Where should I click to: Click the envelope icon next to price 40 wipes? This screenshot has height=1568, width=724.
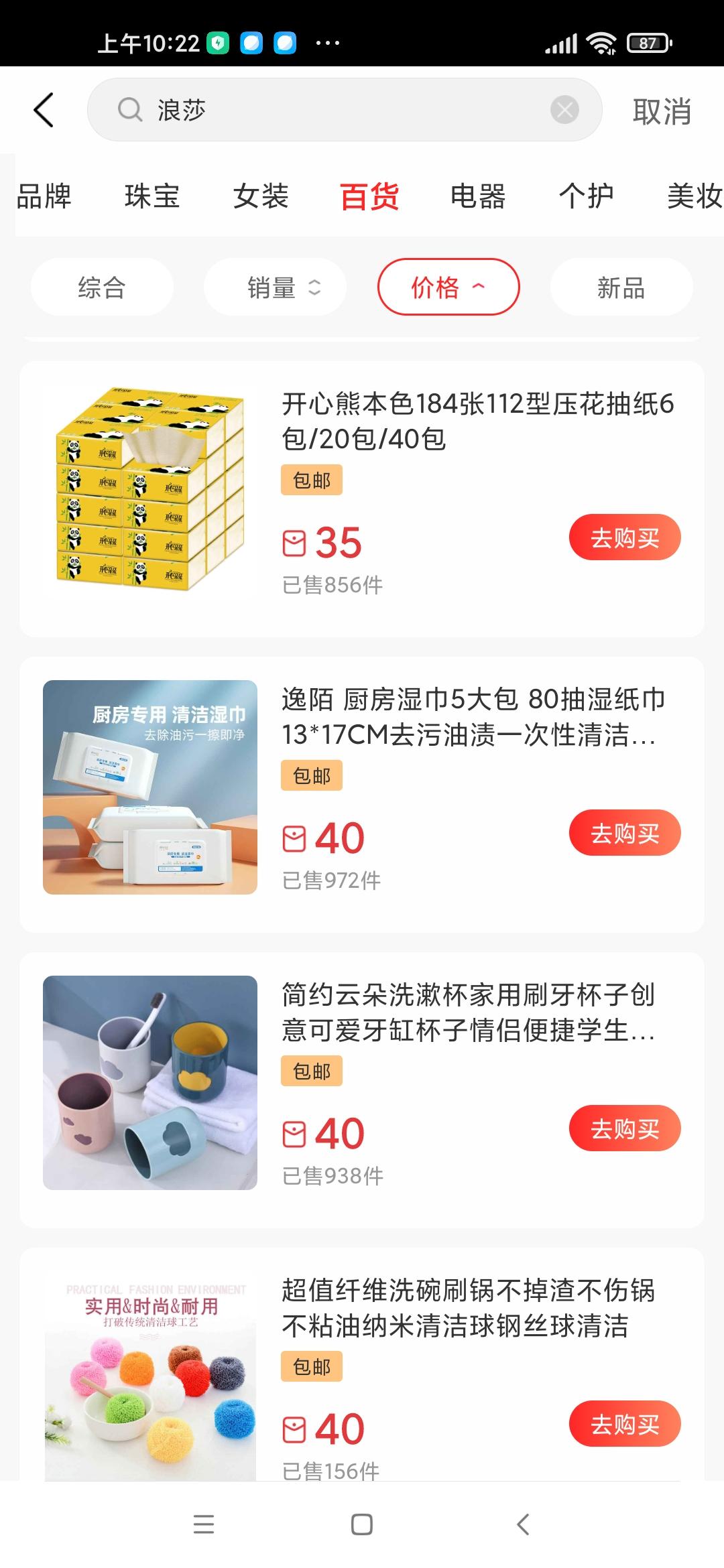coord(296,838)
